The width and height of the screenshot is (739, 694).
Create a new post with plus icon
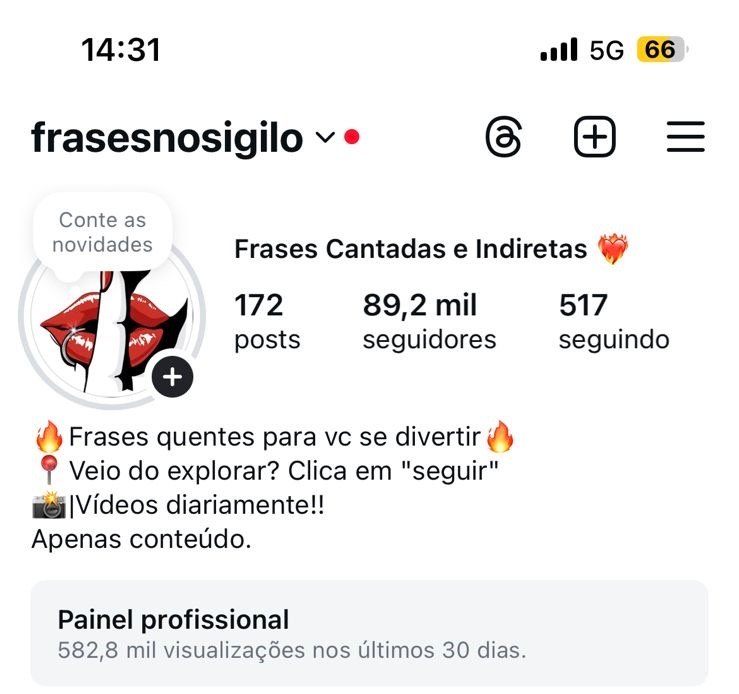click(x=595, y=137)
